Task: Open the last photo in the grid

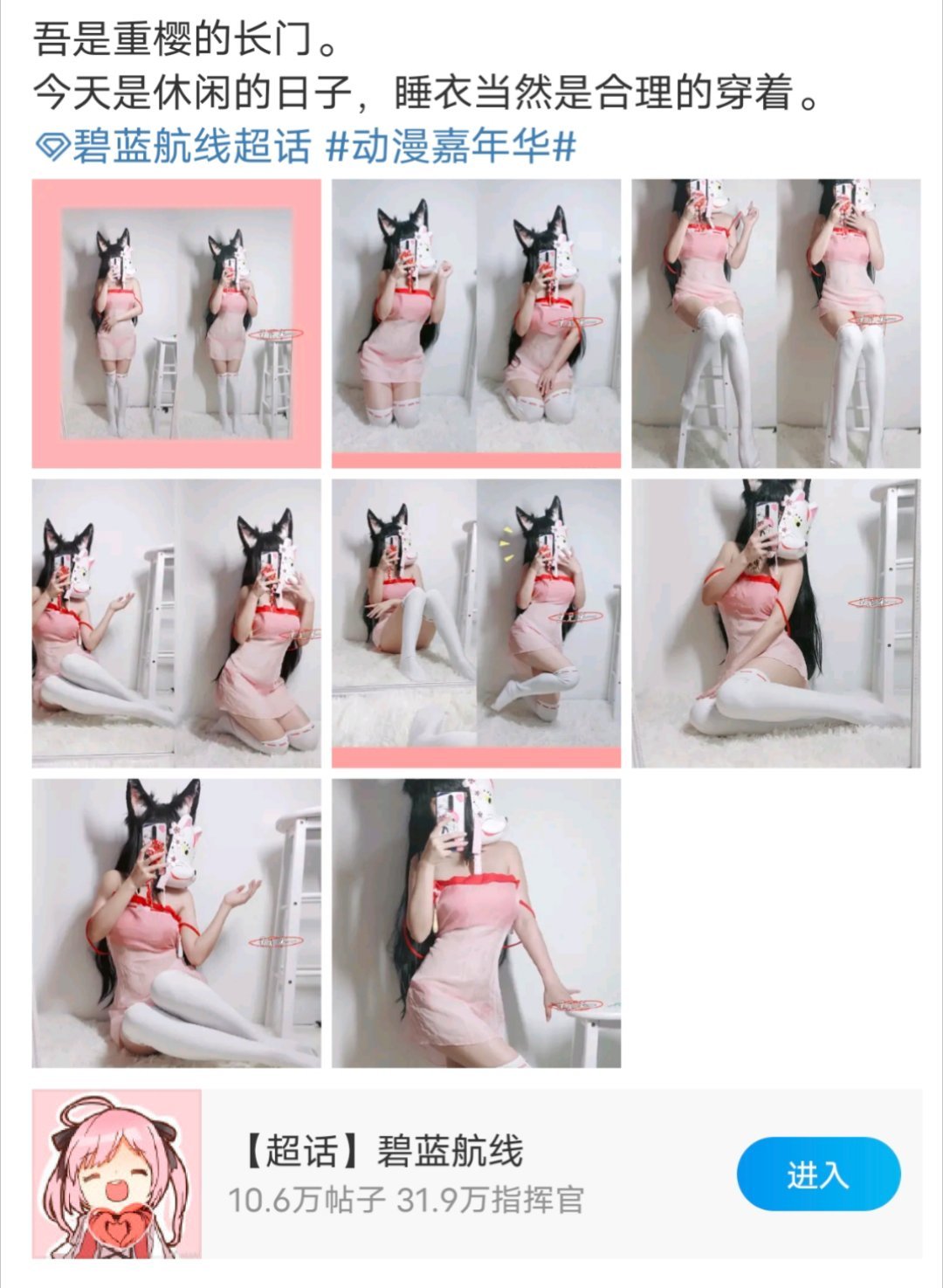Action: tap(476, 923)
